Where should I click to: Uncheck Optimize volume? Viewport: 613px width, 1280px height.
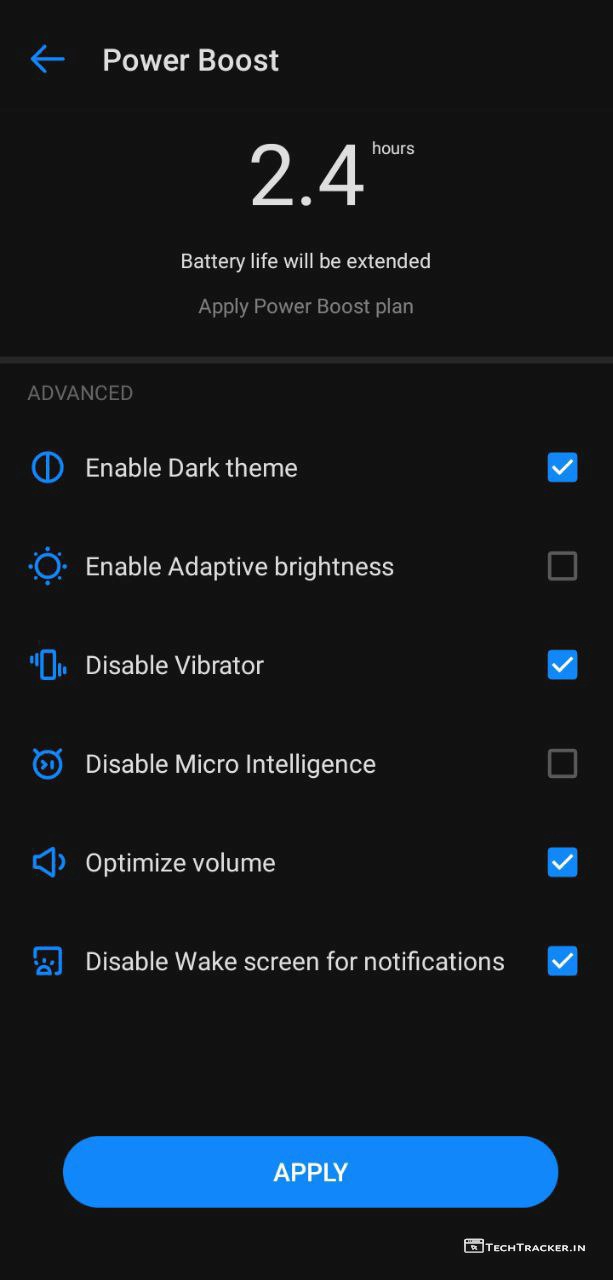[x=562, y=862]
